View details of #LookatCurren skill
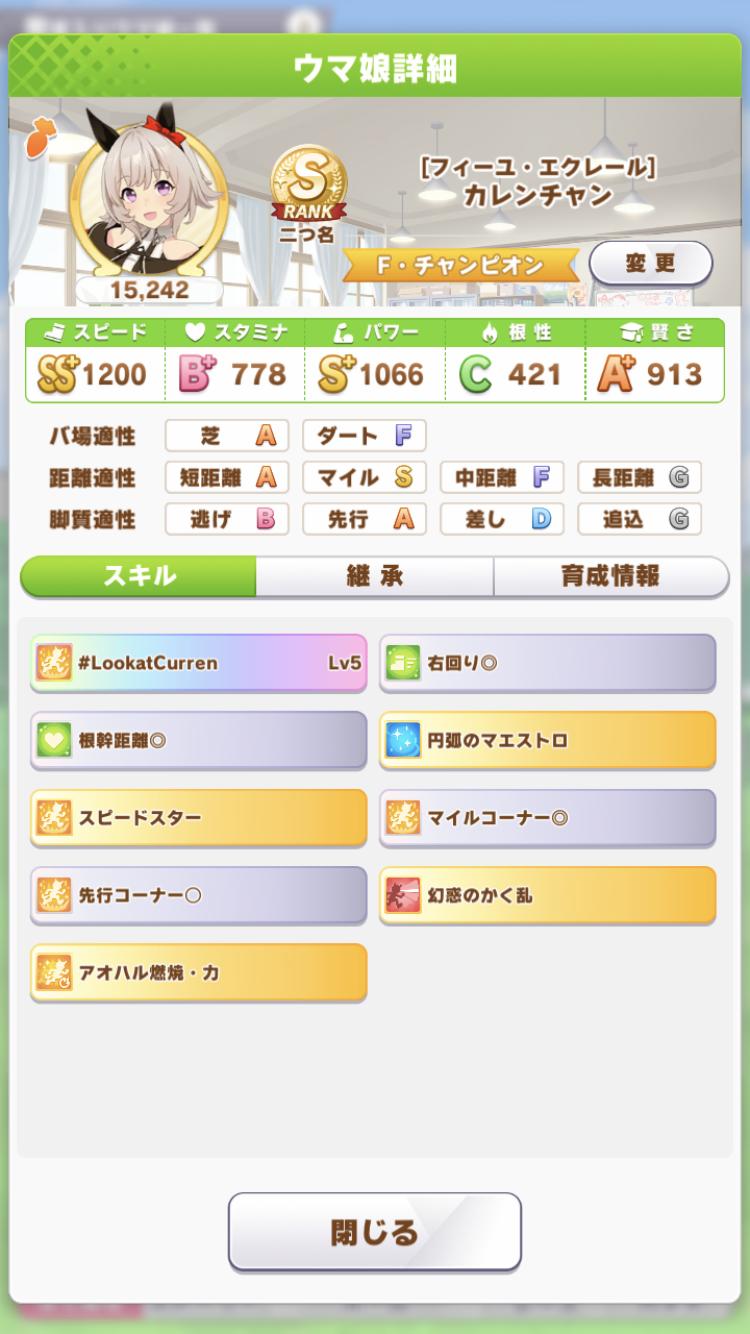The height and width of the screenshot is (1334, 750). pos(198,662)
